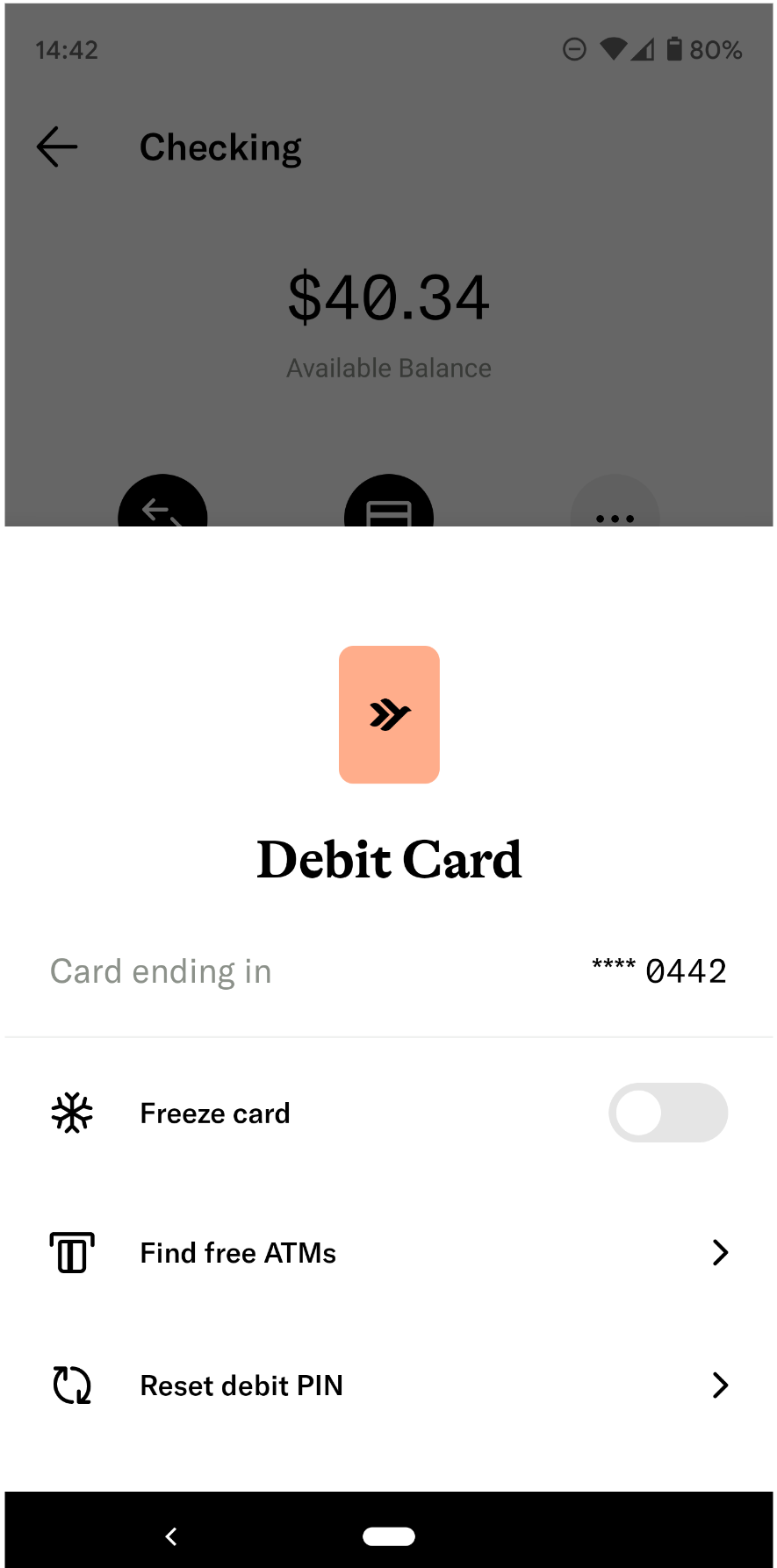
Task: Toggle the Freeze card switch
Action: pyautogui.click(x=667, y=1113)
